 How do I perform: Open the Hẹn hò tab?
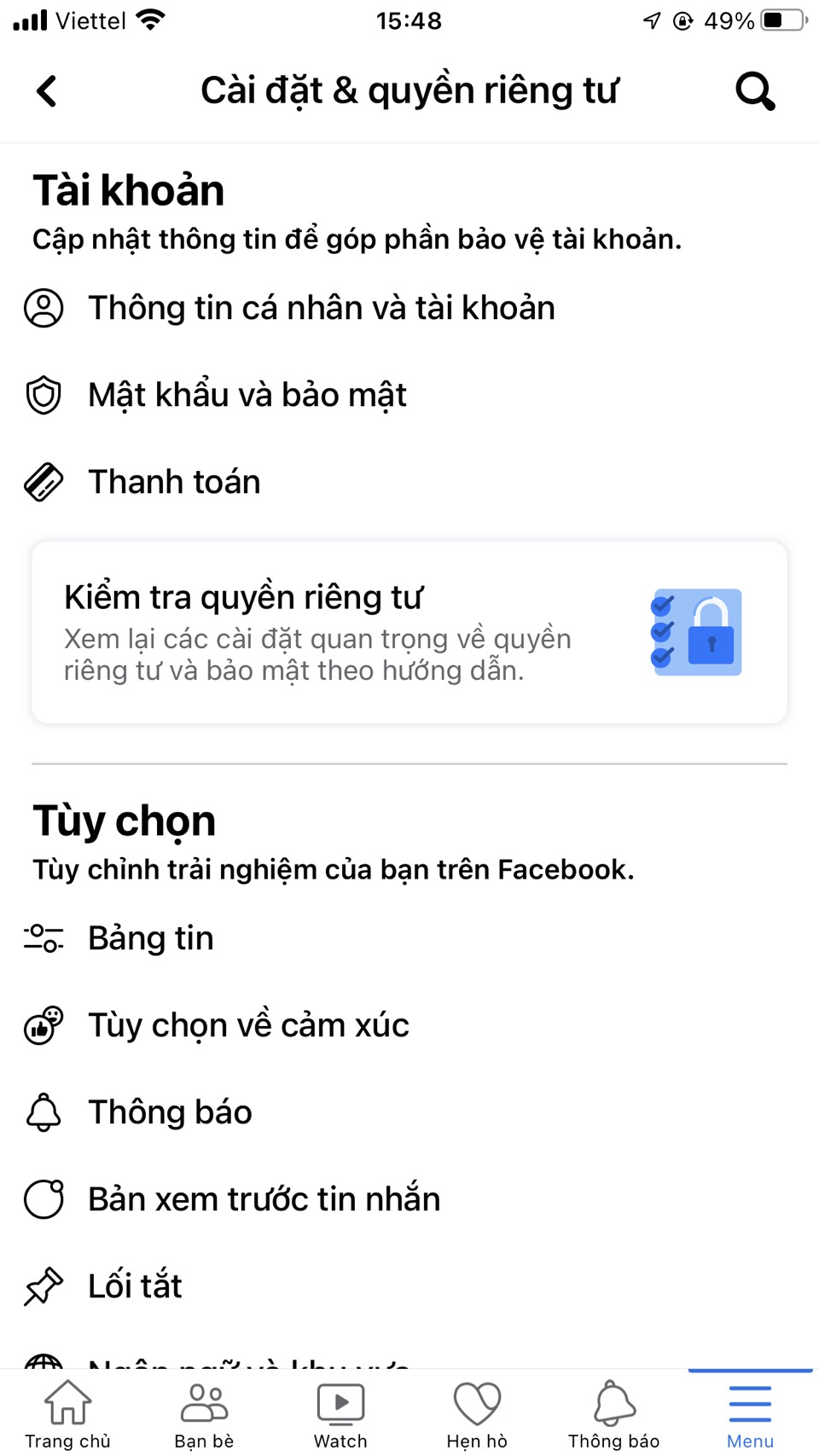(476, 1409)
